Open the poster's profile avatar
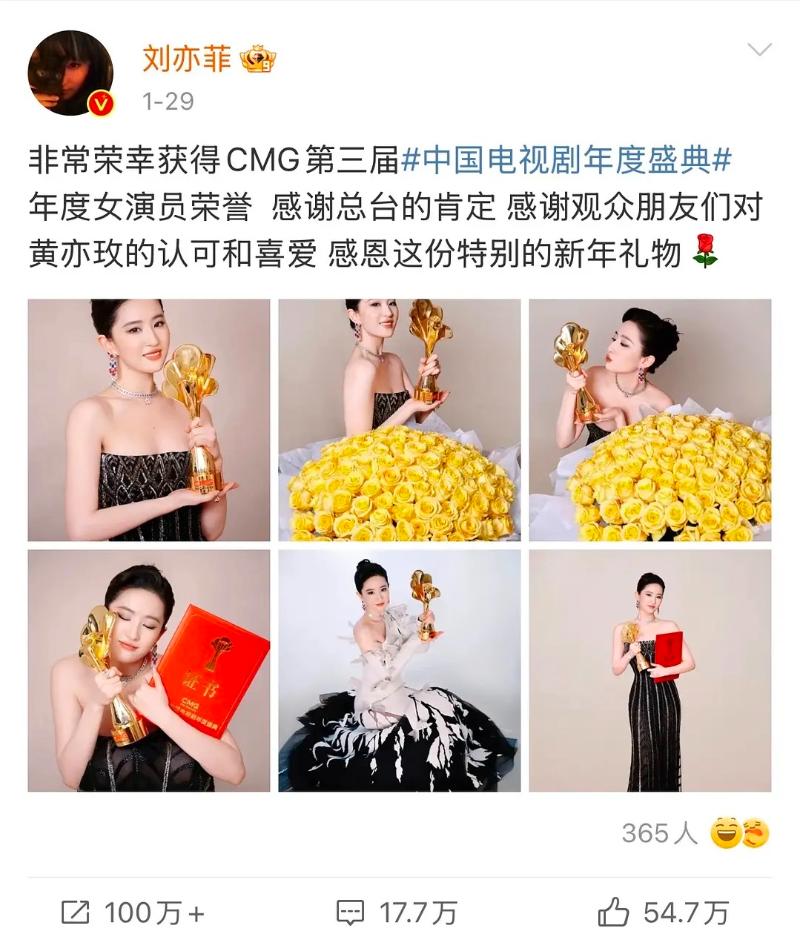 70,73
